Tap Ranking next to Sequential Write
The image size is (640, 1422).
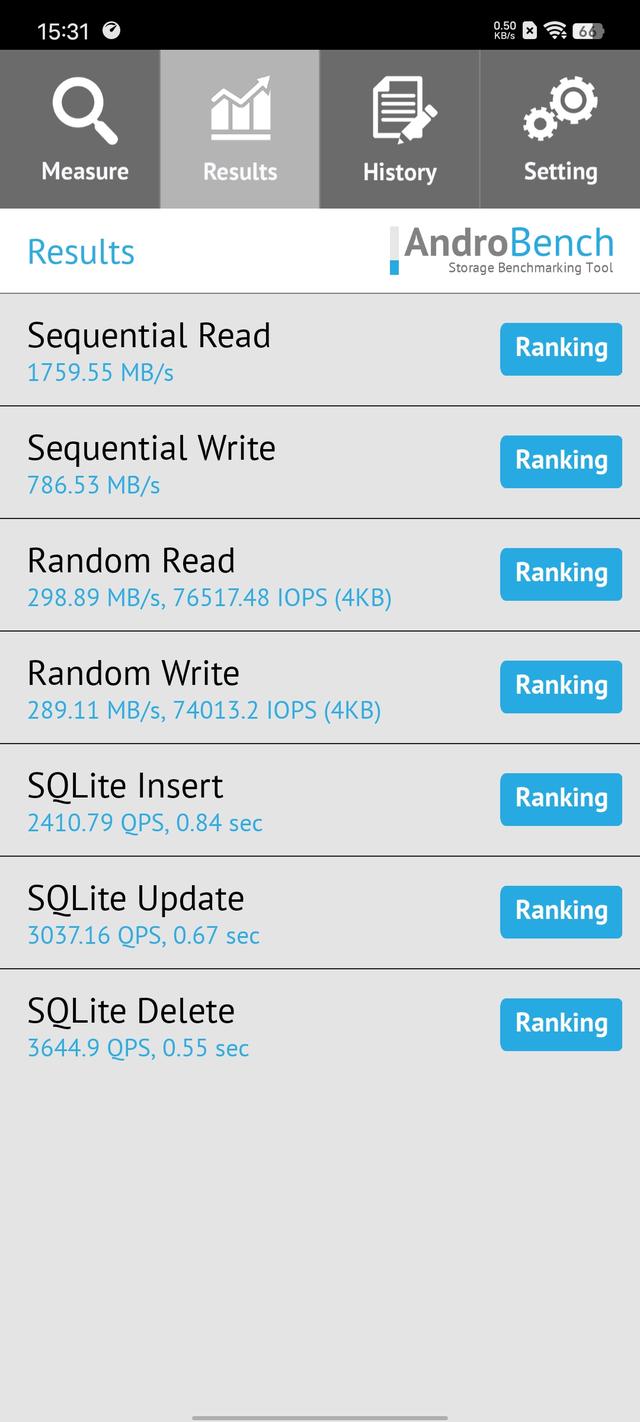click(561, 462)
